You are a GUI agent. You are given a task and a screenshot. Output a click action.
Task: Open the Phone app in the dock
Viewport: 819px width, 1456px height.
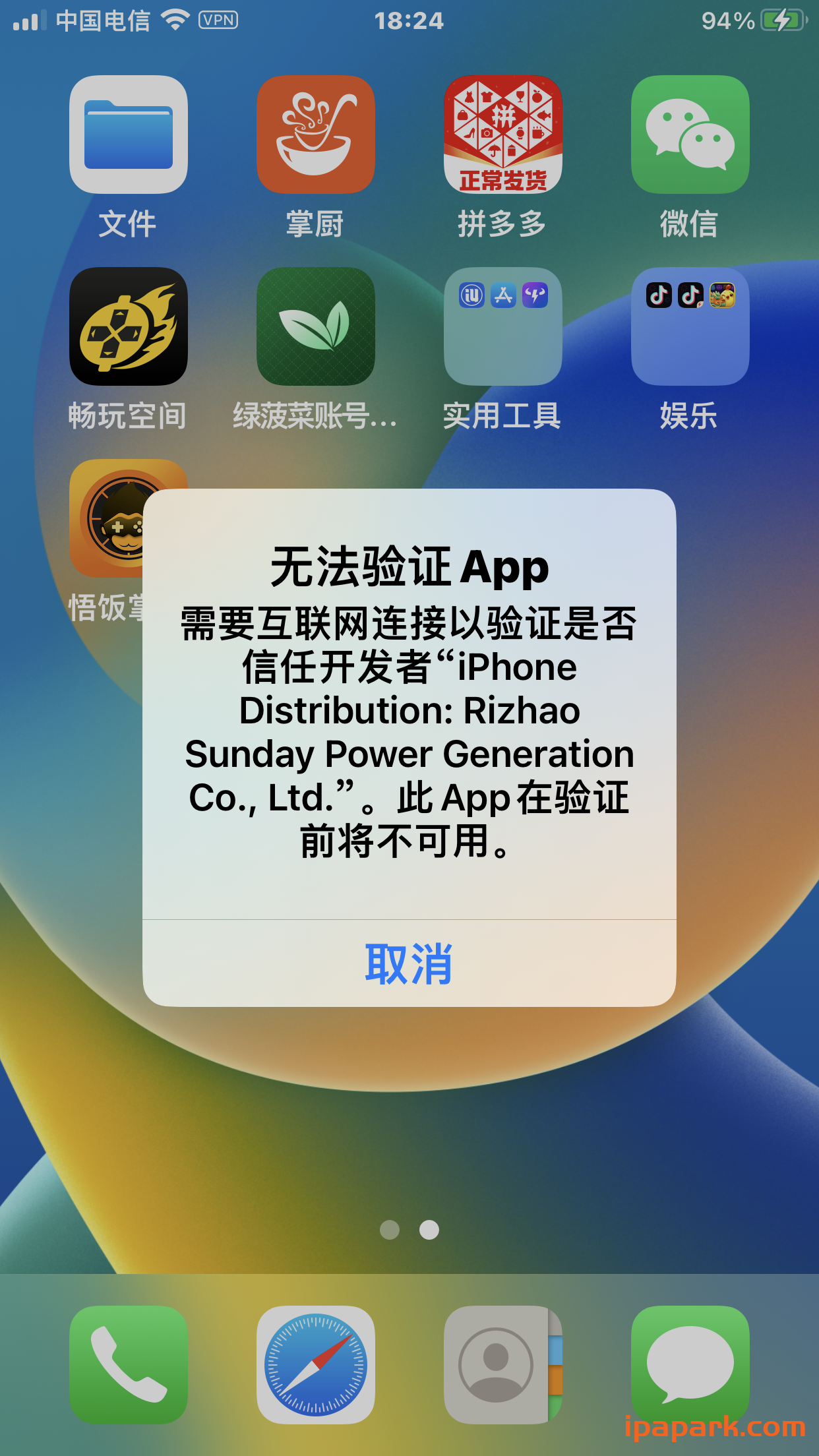tap(129, 1364)
